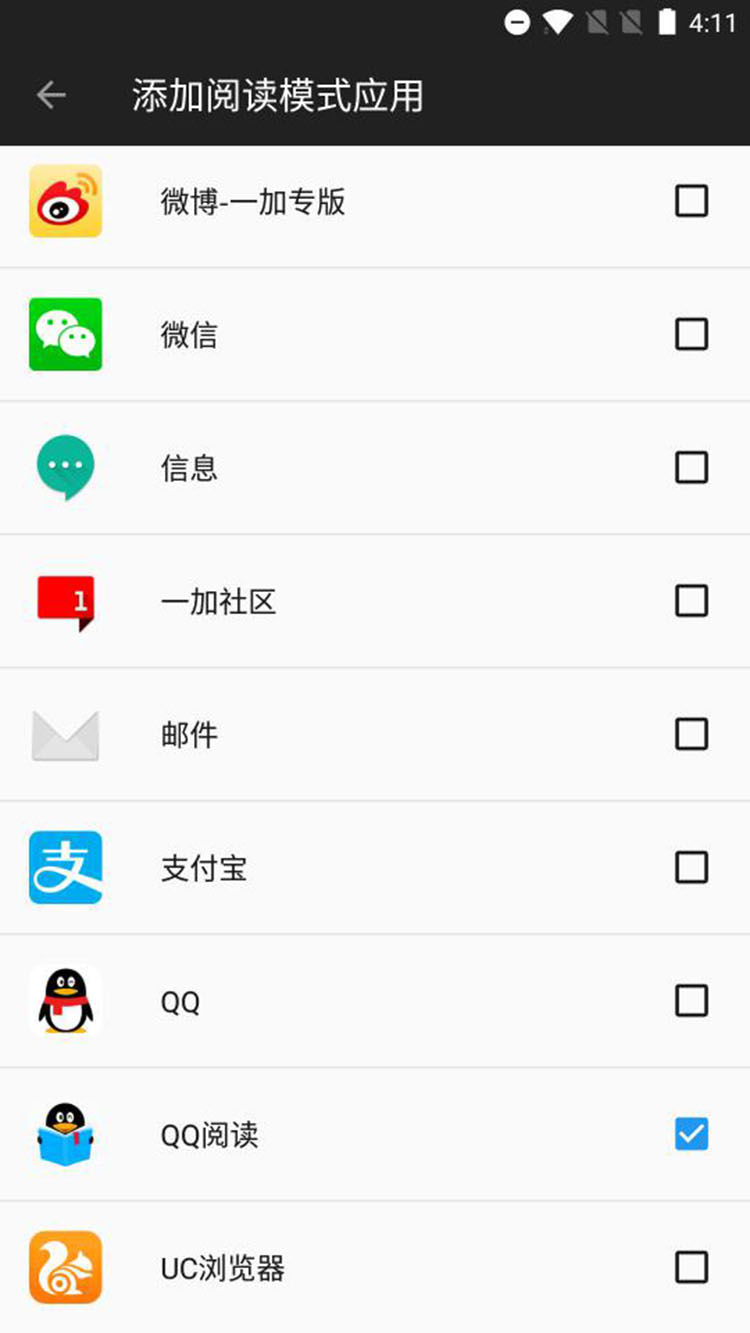The width and height of the screenshot is (750, 1333).
Task: Add 邮件 to reading mode apps
Action: (692, 734)
